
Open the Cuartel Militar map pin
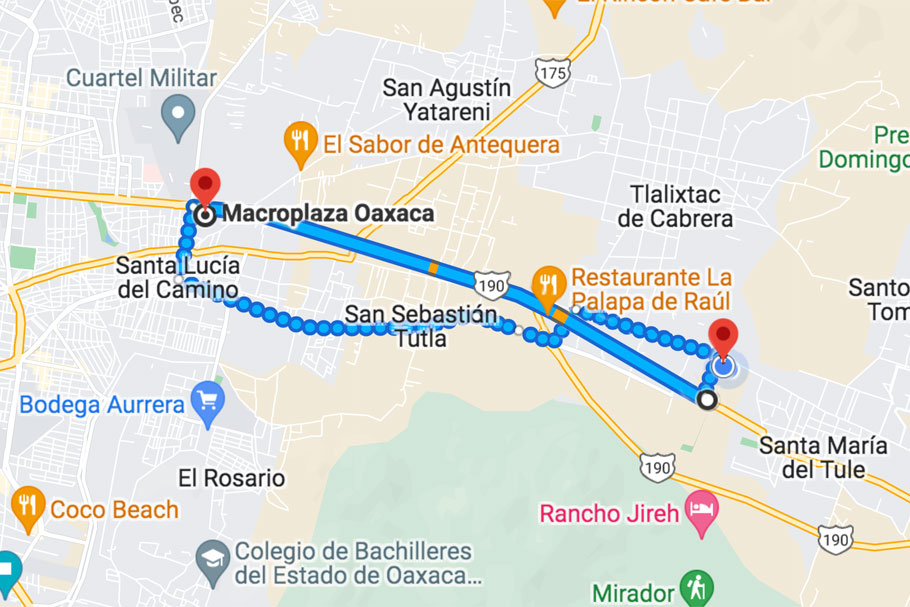pos(179,115)
